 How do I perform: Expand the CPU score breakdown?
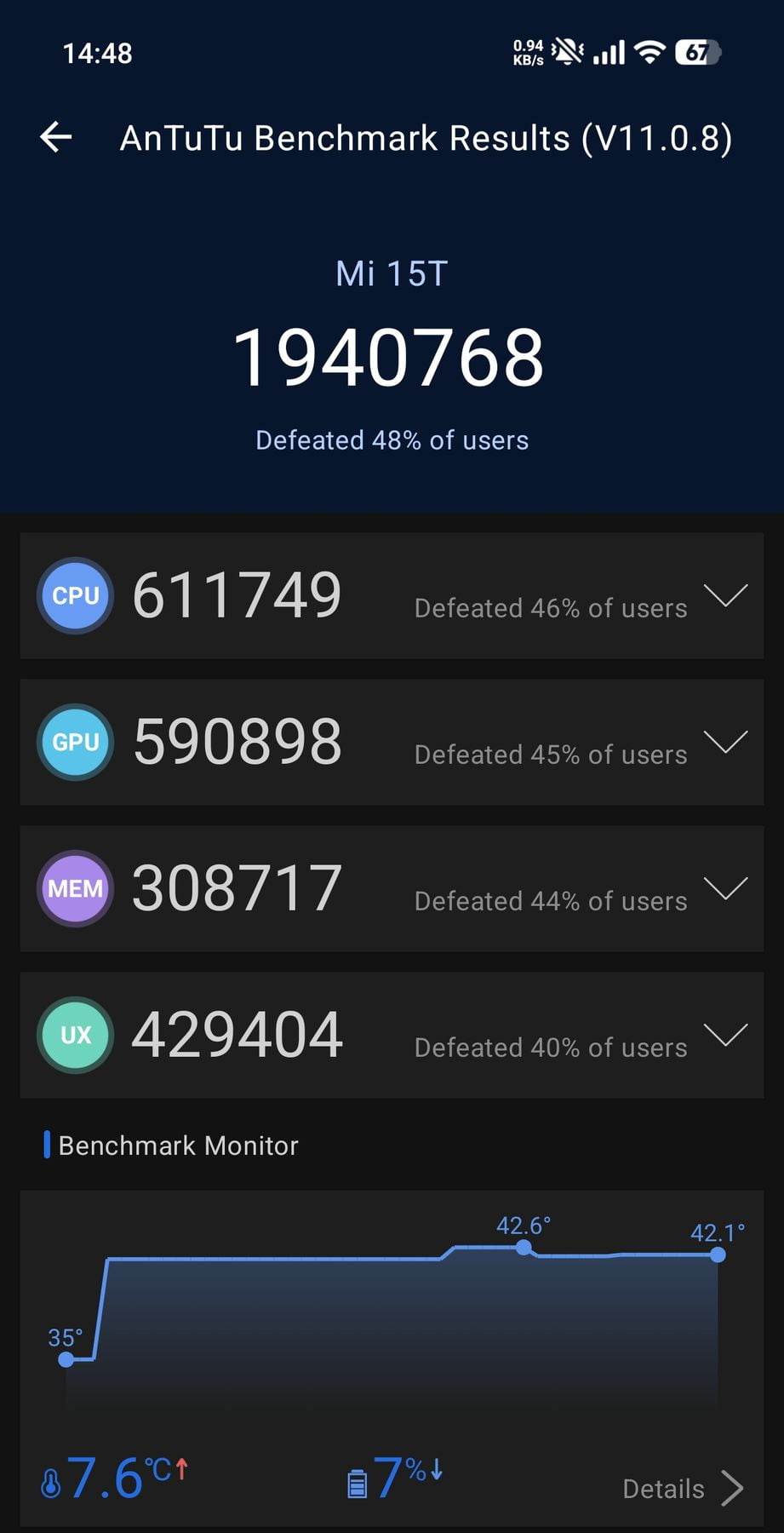click(726, 595)
